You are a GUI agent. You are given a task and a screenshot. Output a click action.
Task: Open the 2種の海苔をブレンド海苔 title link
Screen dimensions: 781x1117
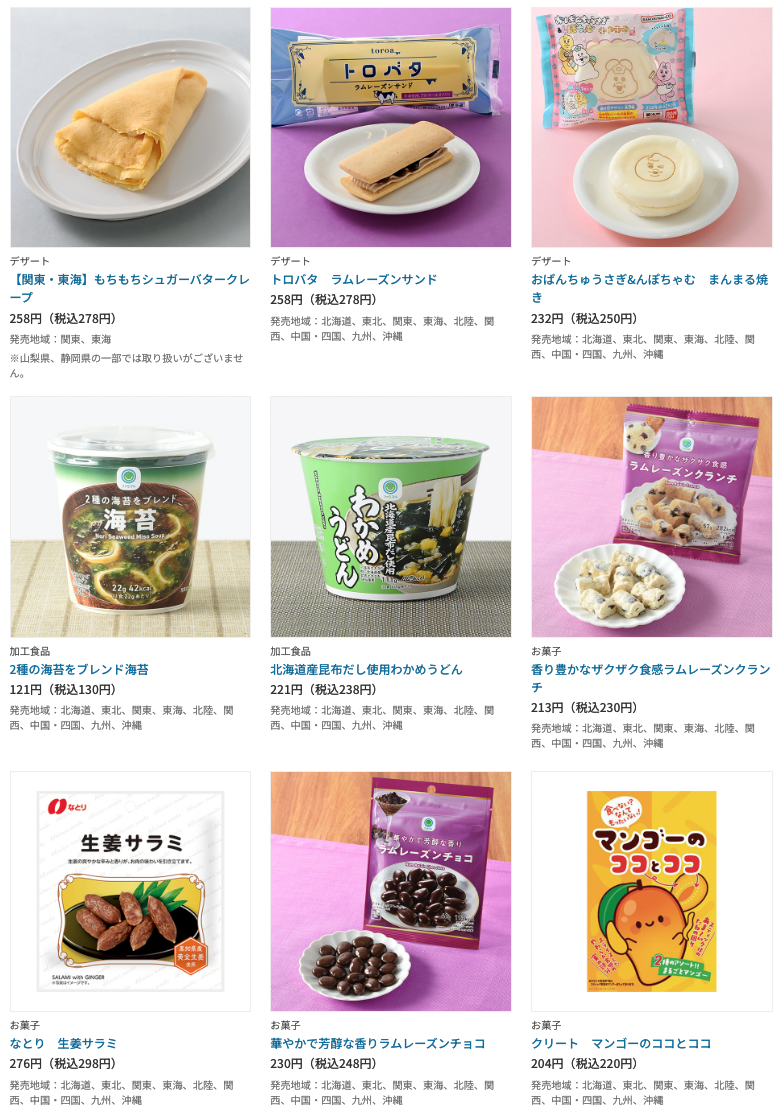[x=79, y=669]
